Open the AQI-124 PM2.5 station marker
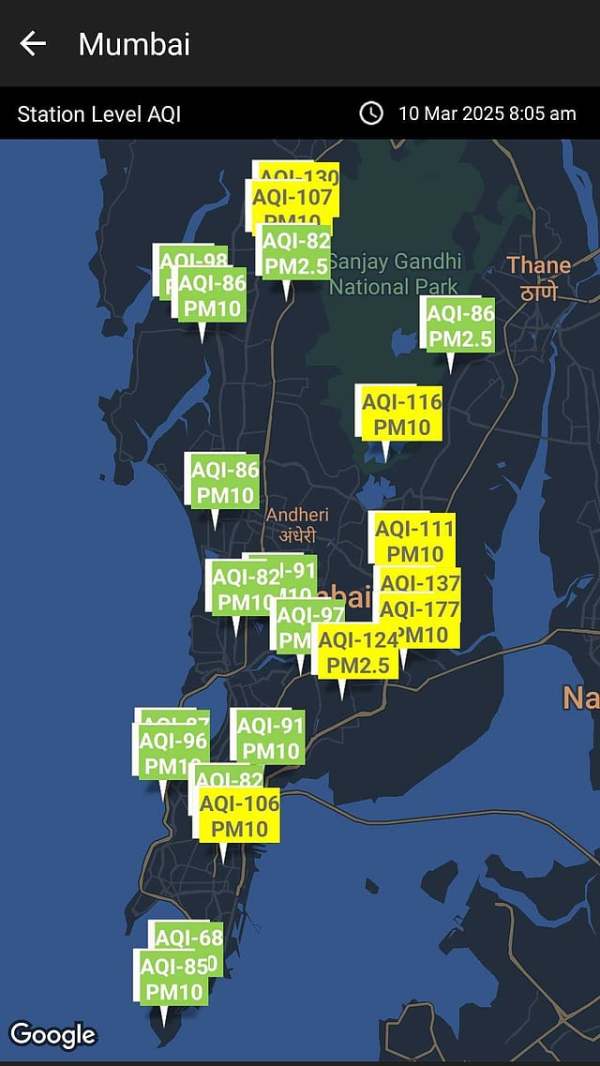Image resolution: width=600 pixels, height=1066 pixels. [358, 652]
